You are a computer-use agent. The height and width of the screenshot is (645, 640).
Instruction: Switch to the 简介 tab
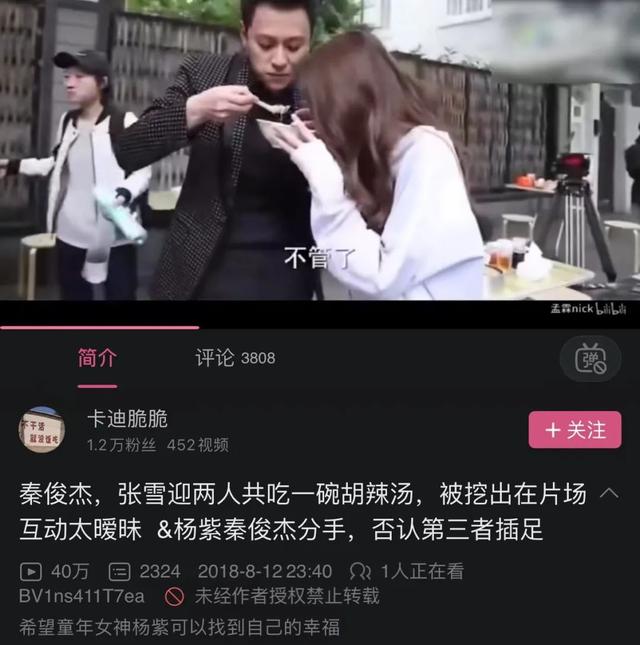97,358
